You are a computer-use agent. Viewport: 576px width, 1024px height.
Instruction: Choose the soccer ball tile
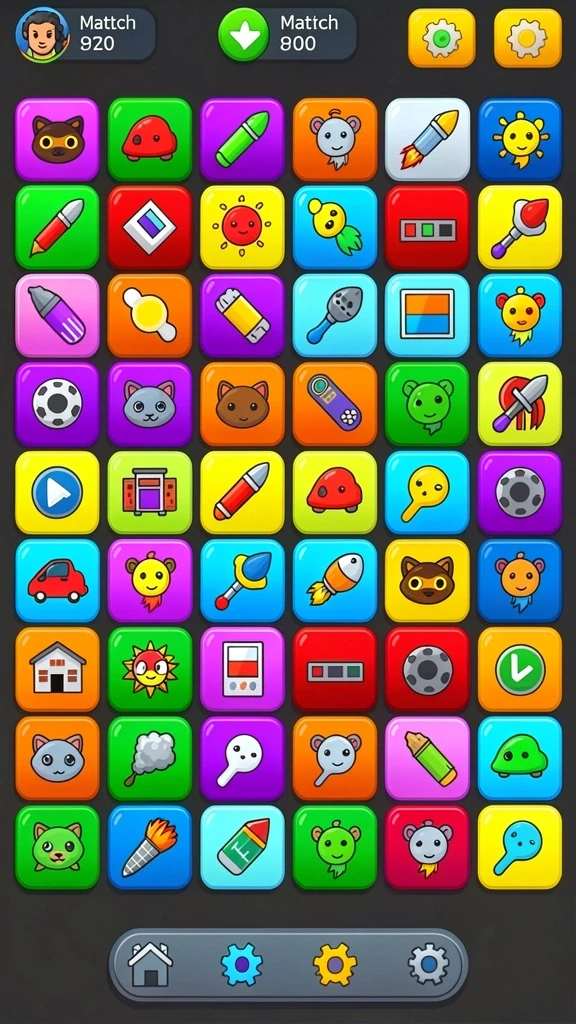click(57, 404)
